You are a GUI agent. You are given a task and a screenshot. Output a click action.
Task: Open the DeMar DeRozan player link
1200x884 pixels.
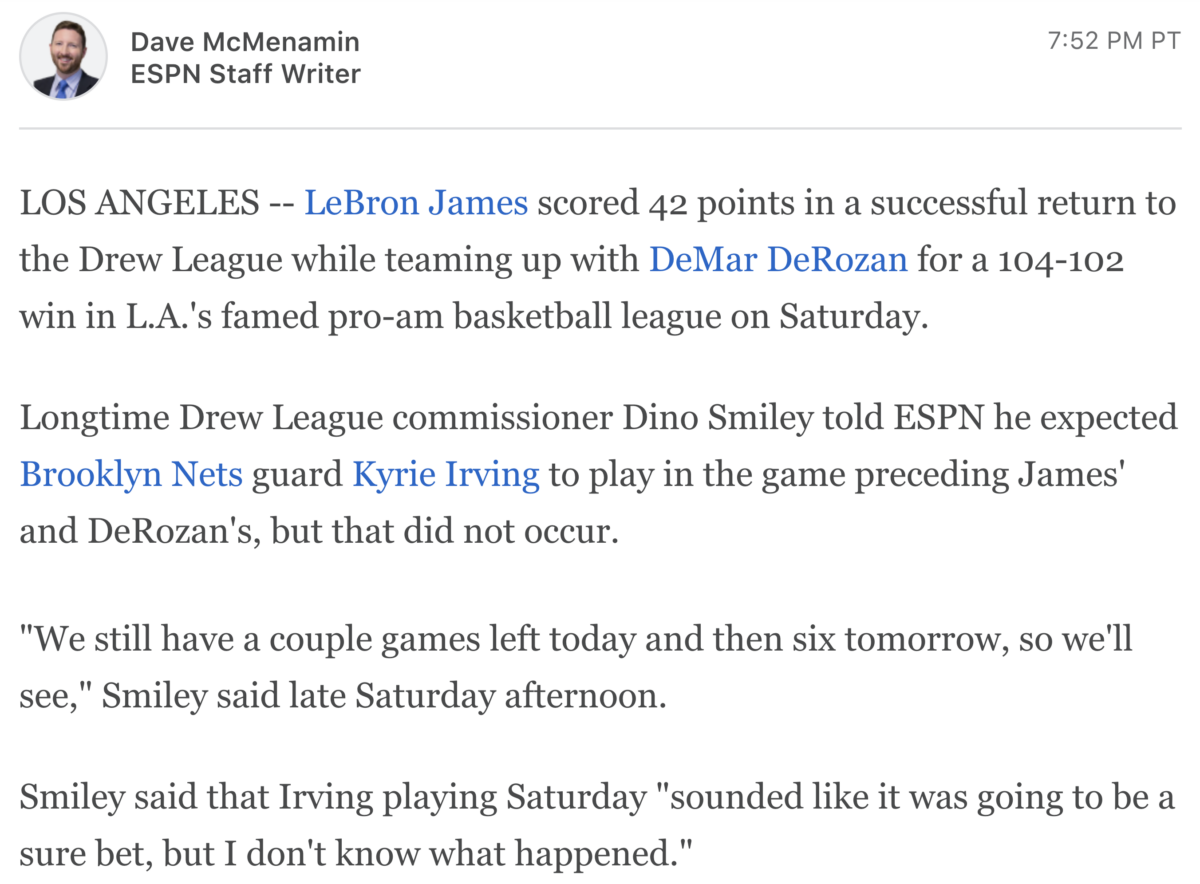[x=778, y=259]
